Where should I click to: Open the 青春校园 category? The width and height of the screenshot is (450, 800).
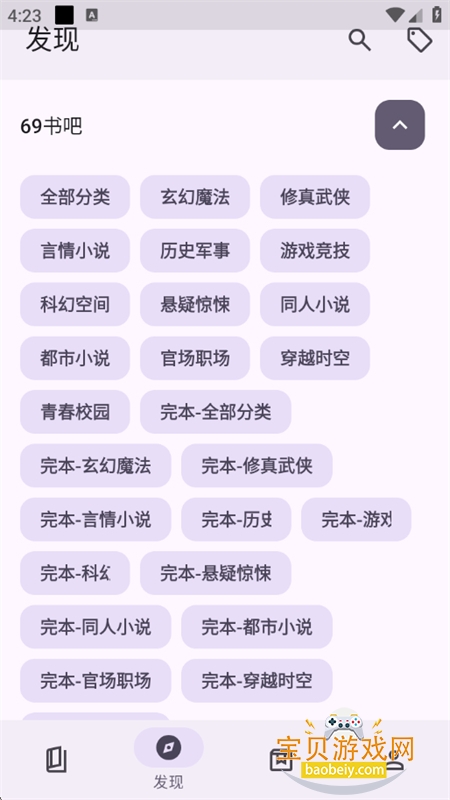[75, 412]
